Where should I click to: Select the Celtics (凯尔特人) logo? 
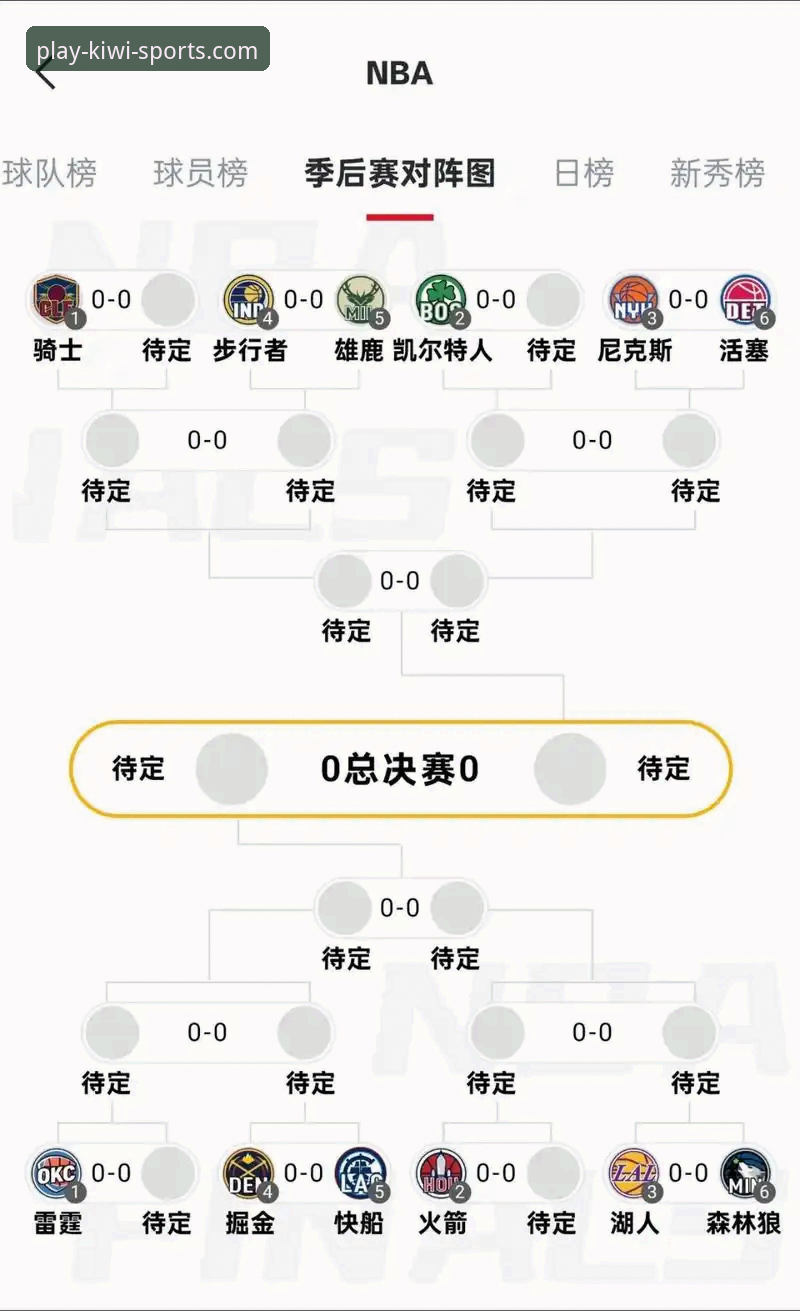444,299
